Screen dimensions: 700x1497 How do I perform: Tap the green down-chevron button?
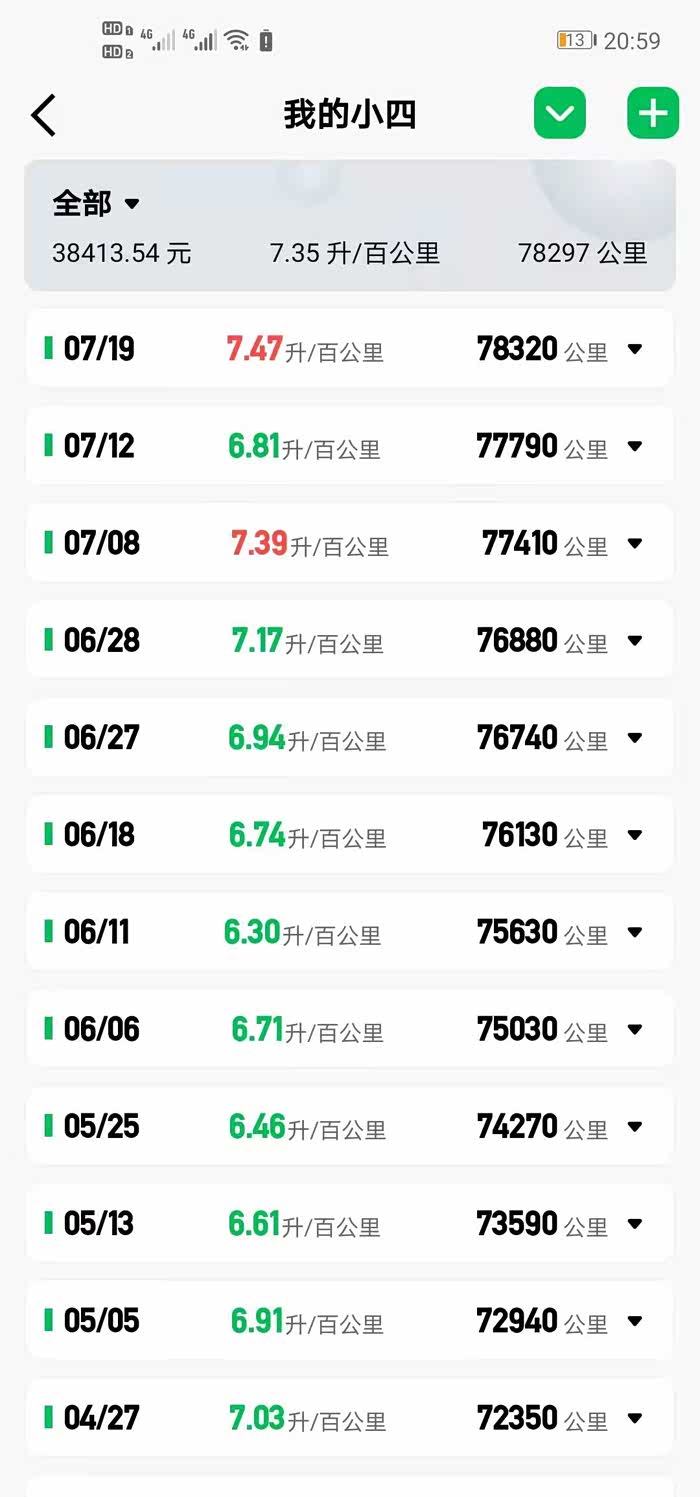point(559,114)
